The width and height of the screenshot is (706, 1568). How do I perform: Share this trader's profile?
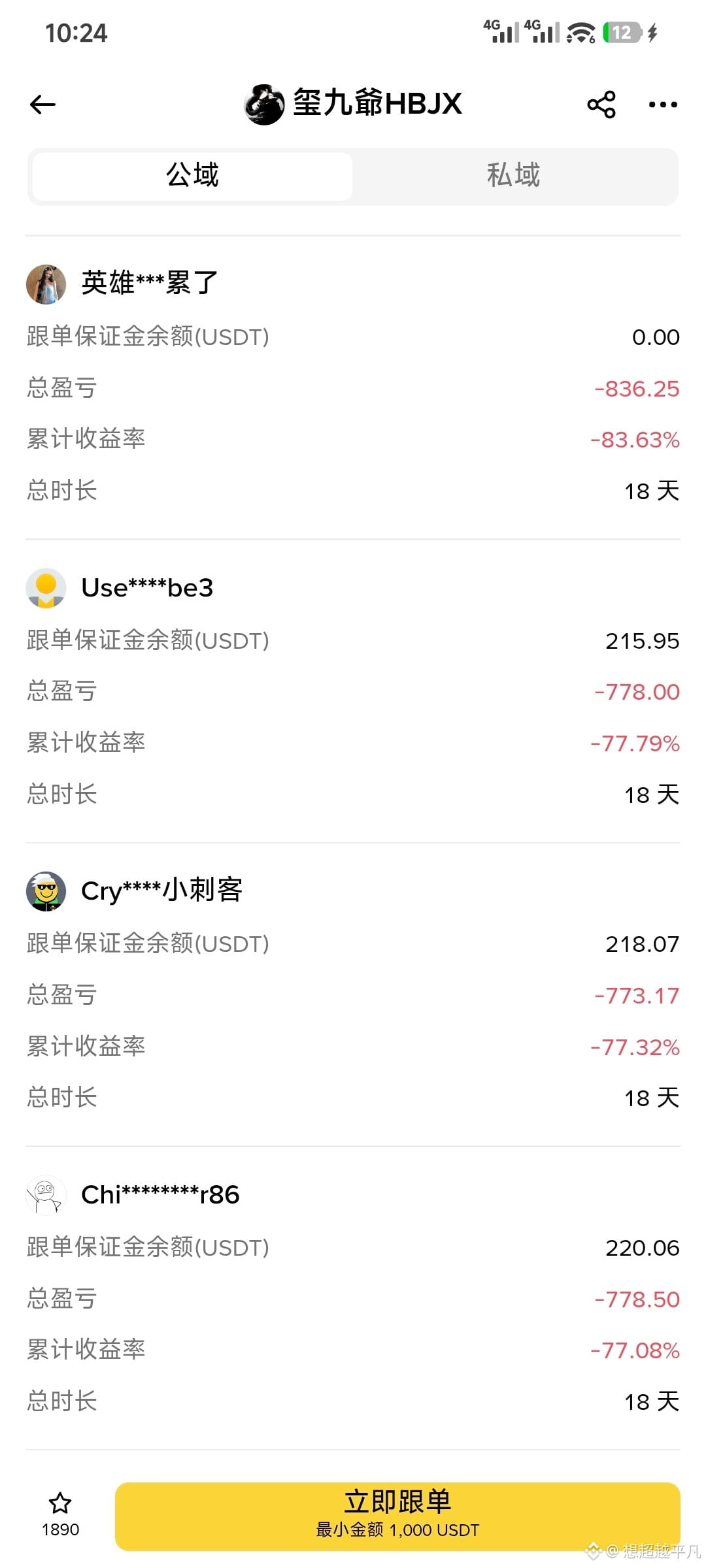pos(601,105)
